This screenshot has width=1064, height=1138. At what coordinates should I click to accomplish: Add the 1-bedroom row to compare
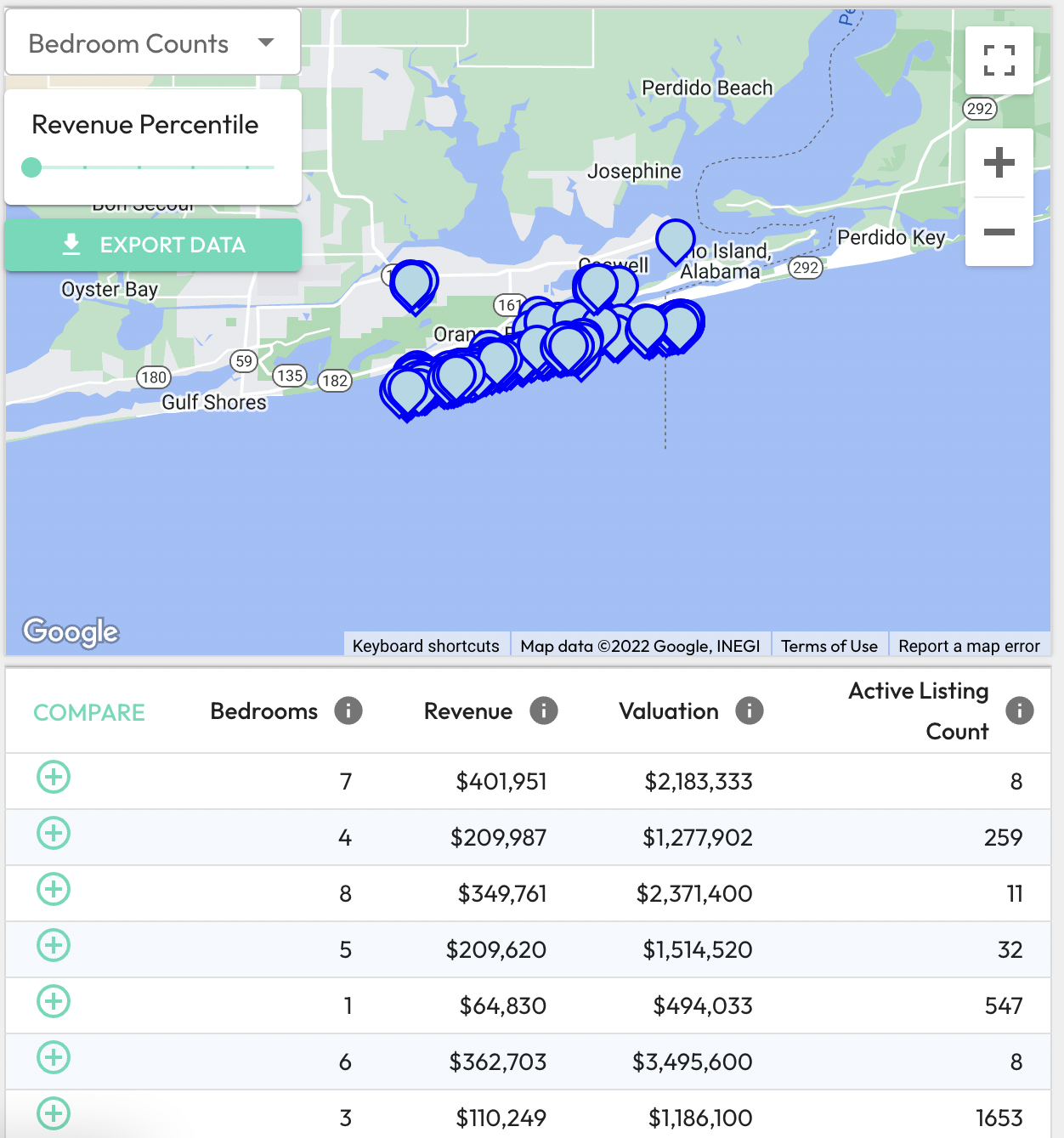point(54,1001)
